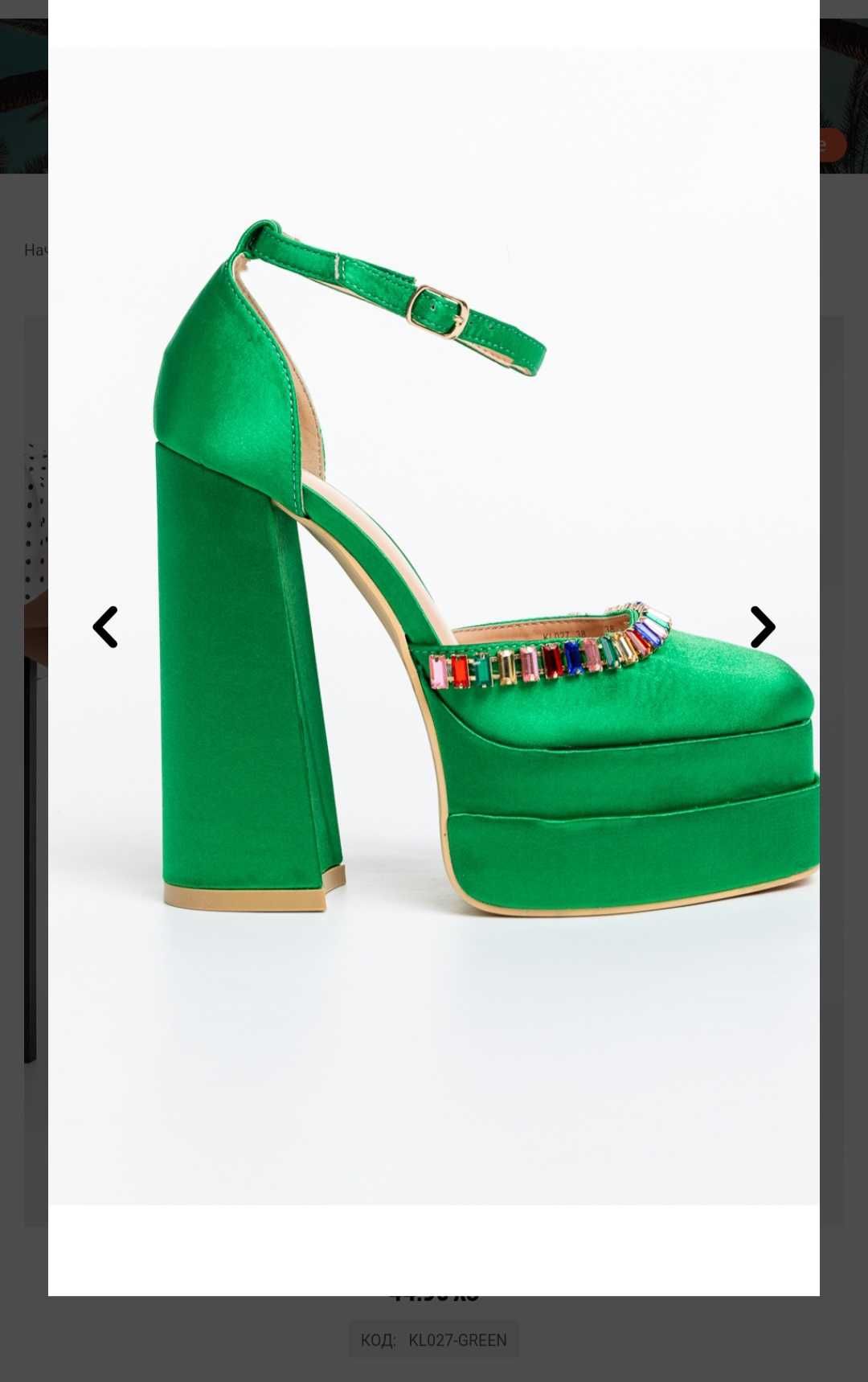
Task: Show the next product photo
Action: (762, 627)
